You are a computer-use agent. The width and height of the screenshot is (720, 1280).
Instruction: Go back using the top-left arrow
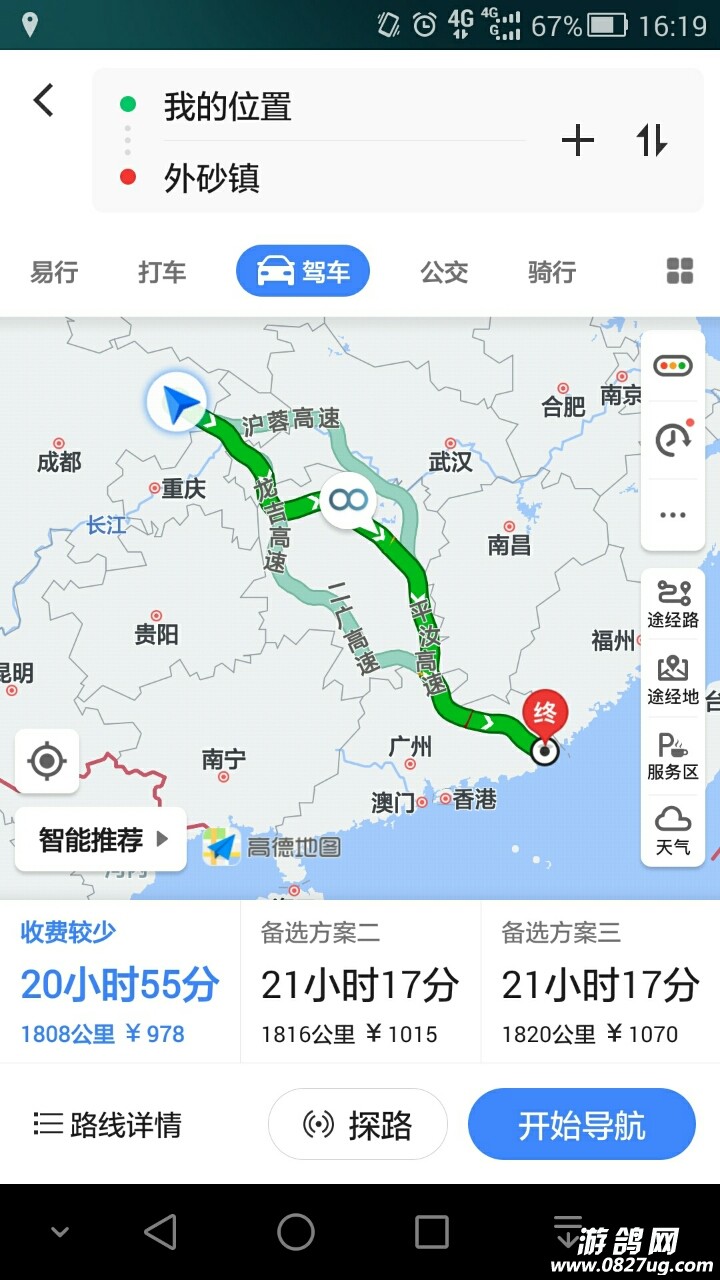click(x=43, y=100)
